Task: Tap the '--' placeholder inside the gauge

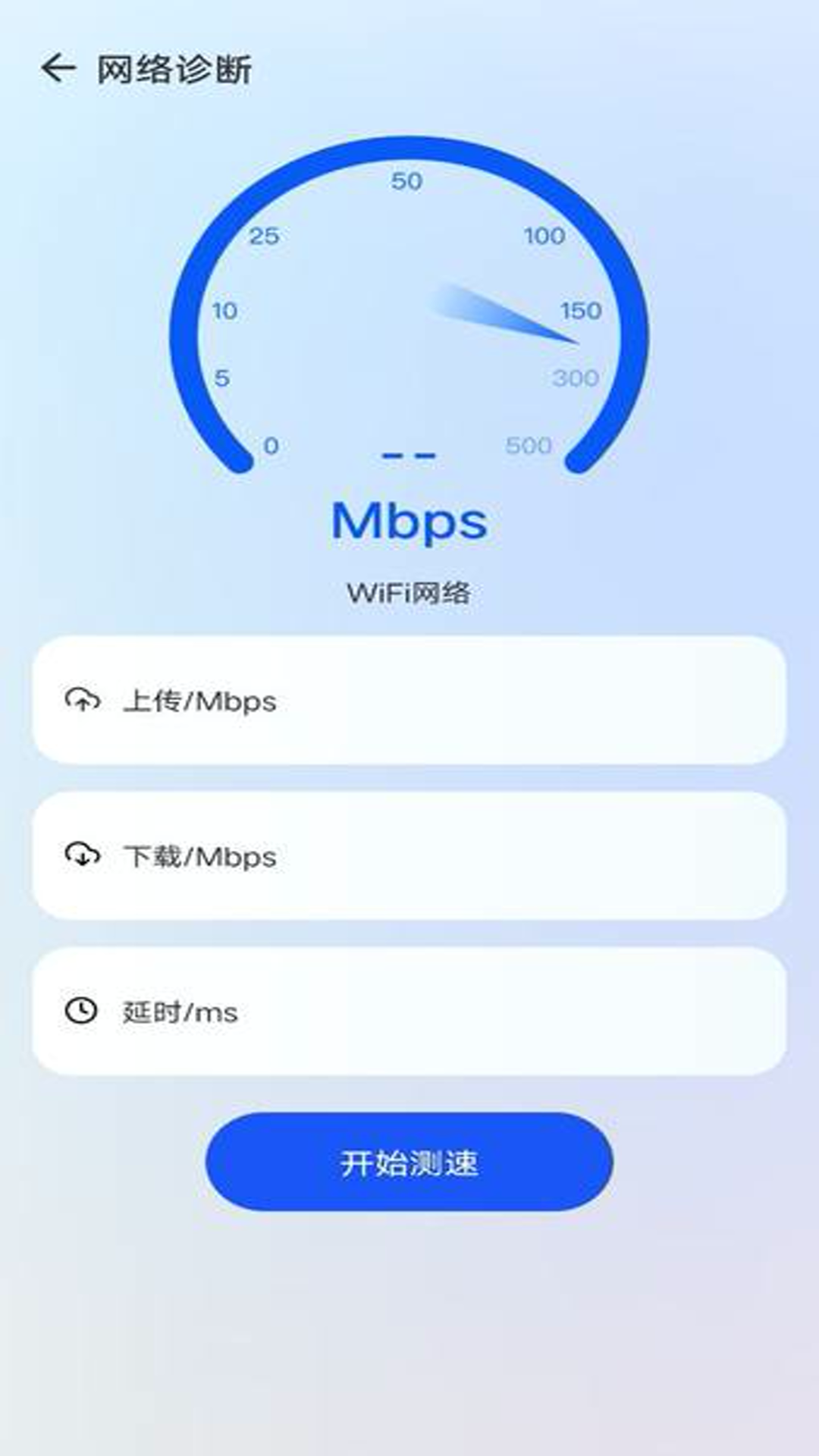Action: pyautogui.click(x=409, y=453)
